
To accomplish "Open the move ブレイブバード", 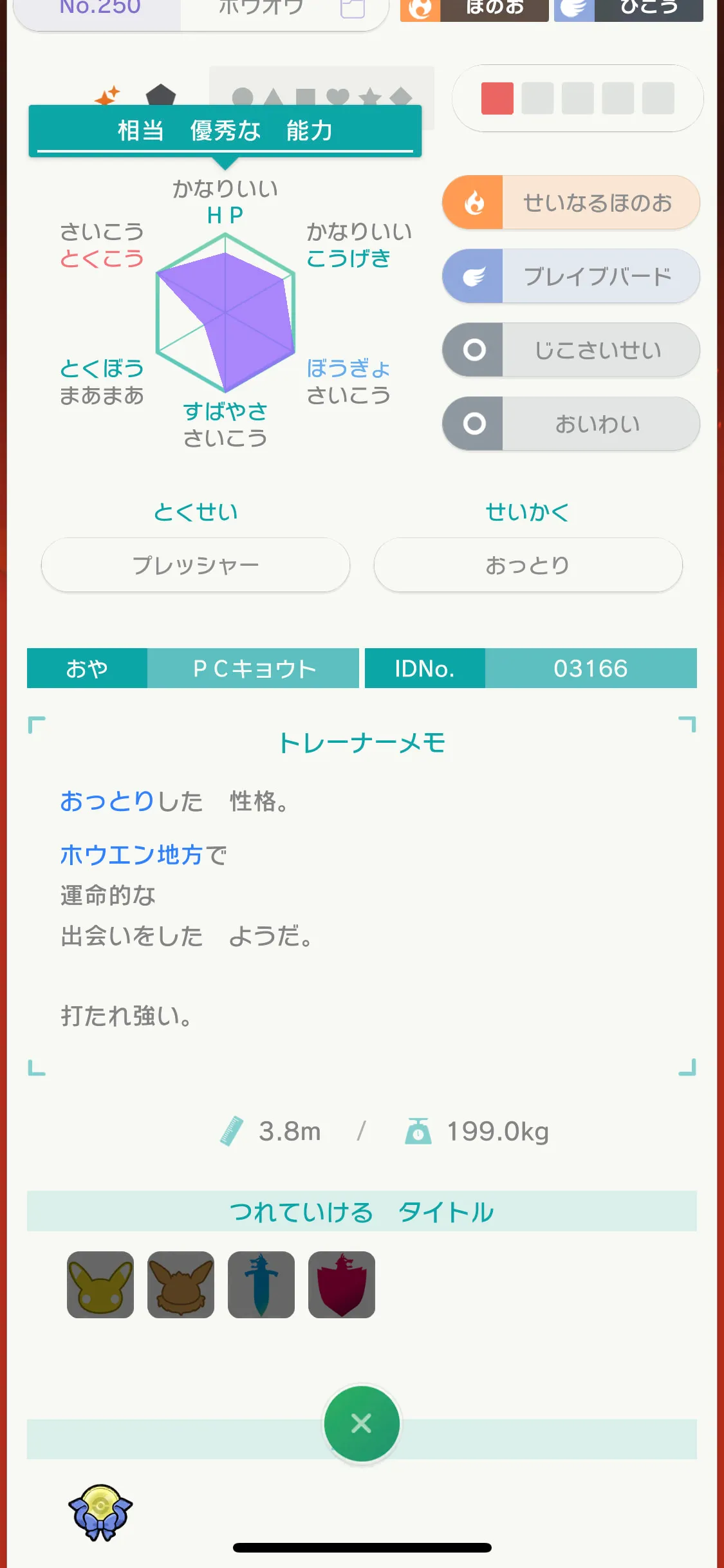I will (571, 276).
